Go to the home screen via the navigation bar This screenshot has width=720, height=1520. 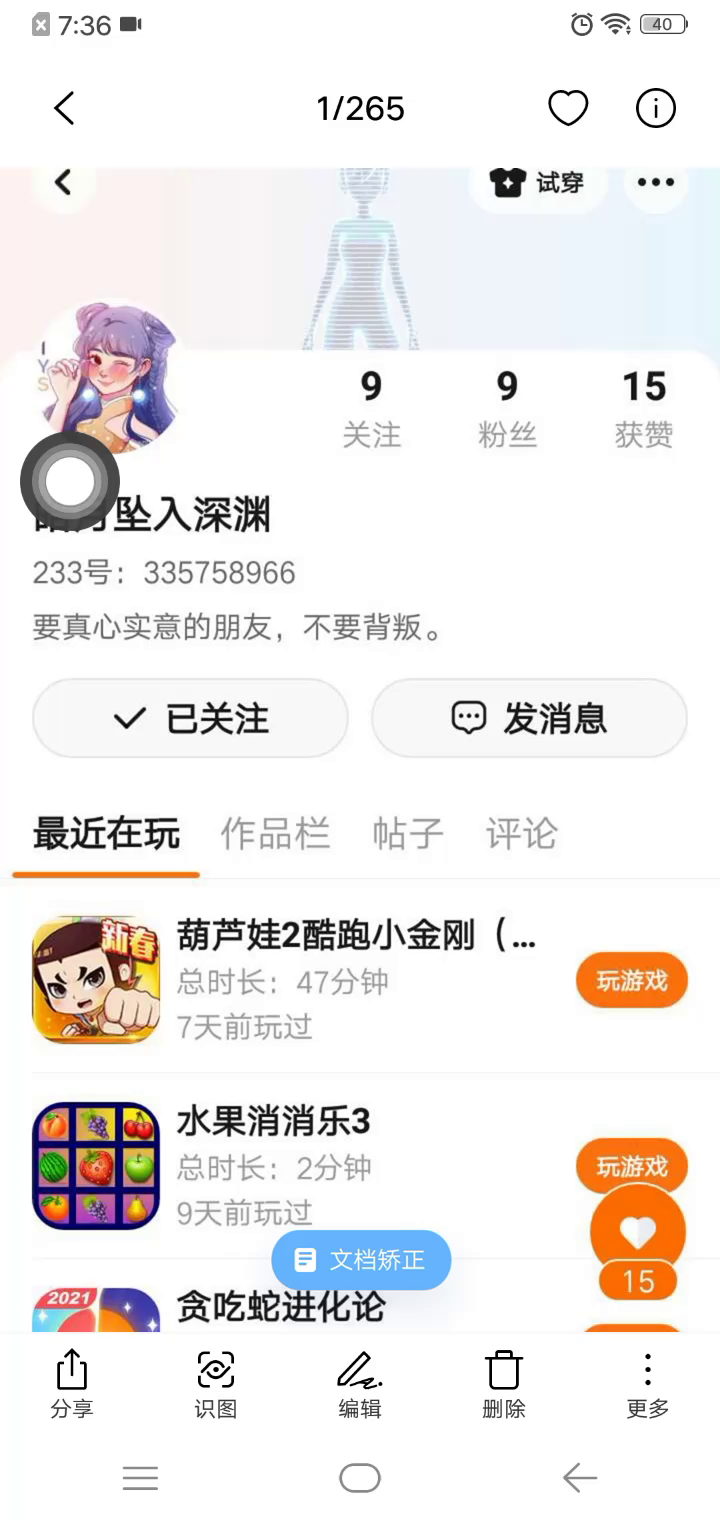click(x=360, y=1478)
